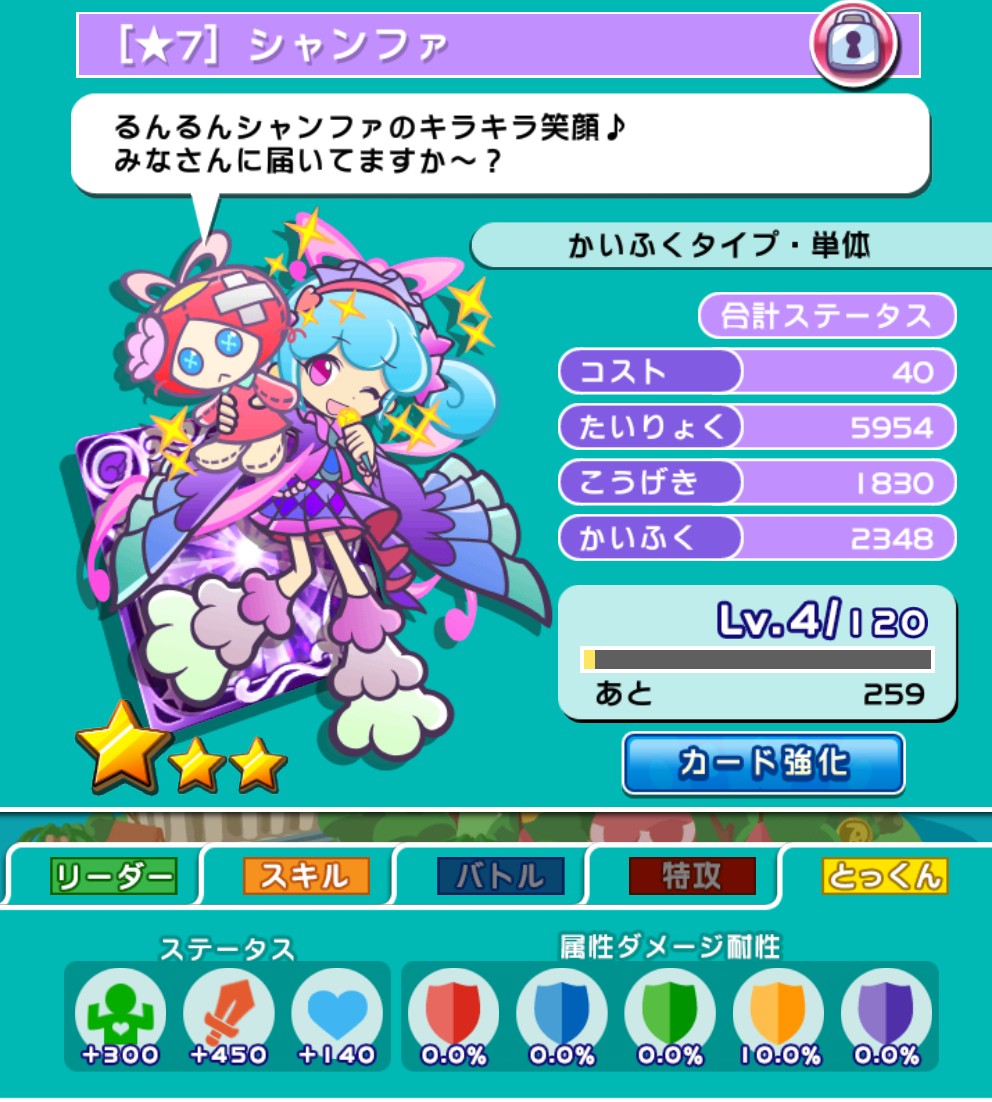Tap the カード強化 button
Image resolution: width=992 pixels, height=1102 pixels.
point(763,764)
